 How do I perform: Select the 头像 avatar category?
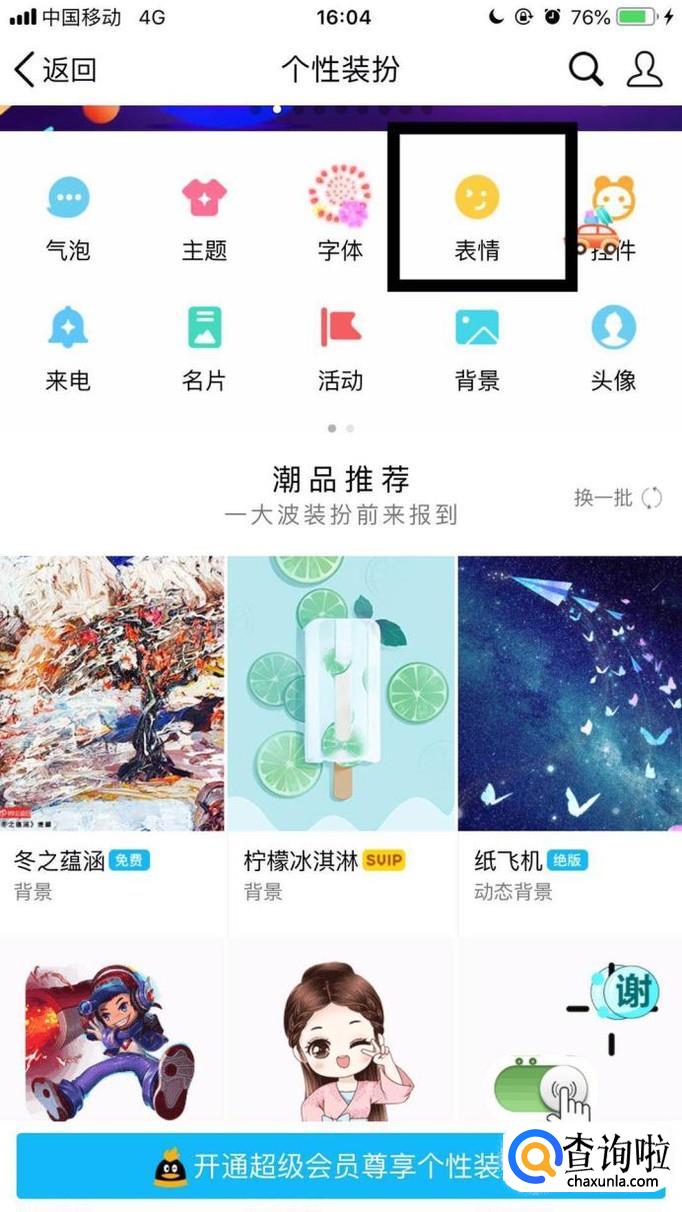point(613,347)
